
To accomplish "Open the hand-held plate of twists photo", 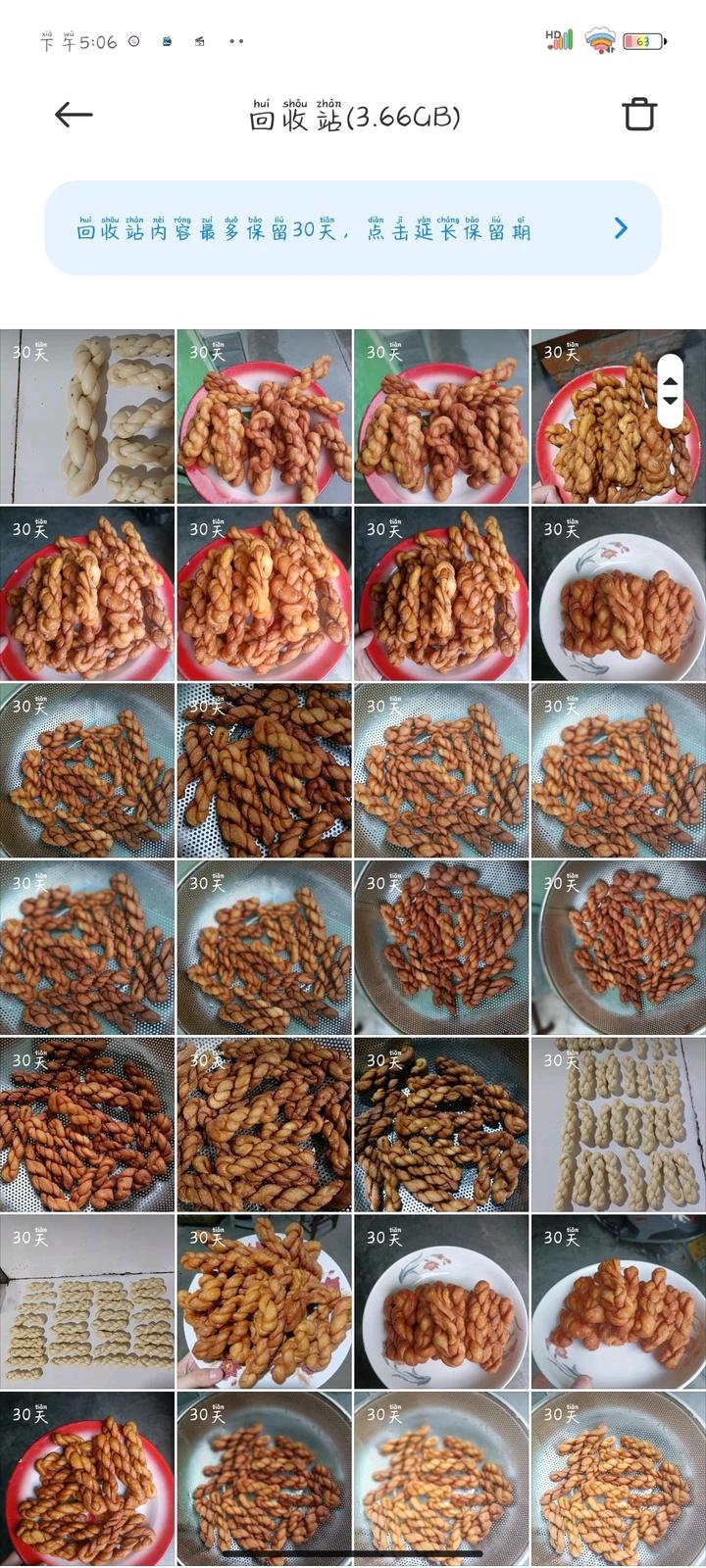I will [x=264, y=1302].
